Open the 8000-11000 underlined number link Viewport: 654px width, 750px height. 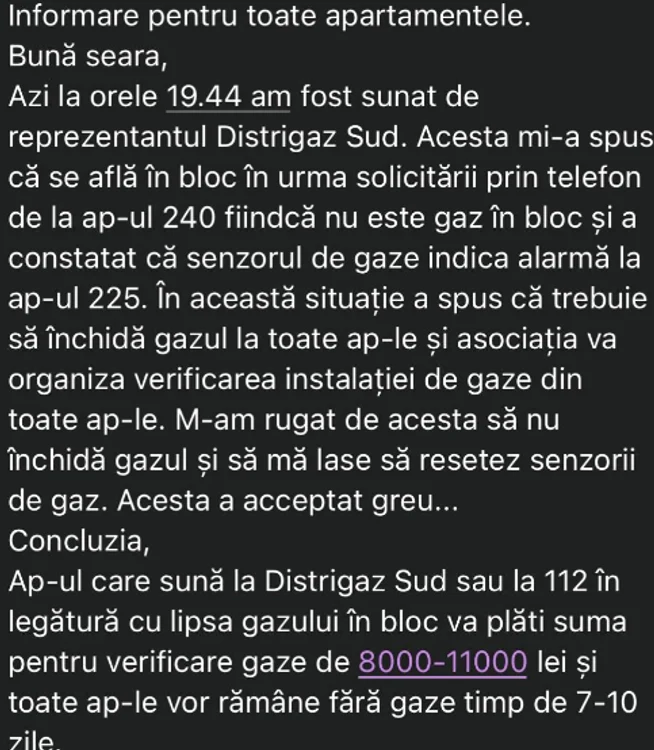[442, 661]
